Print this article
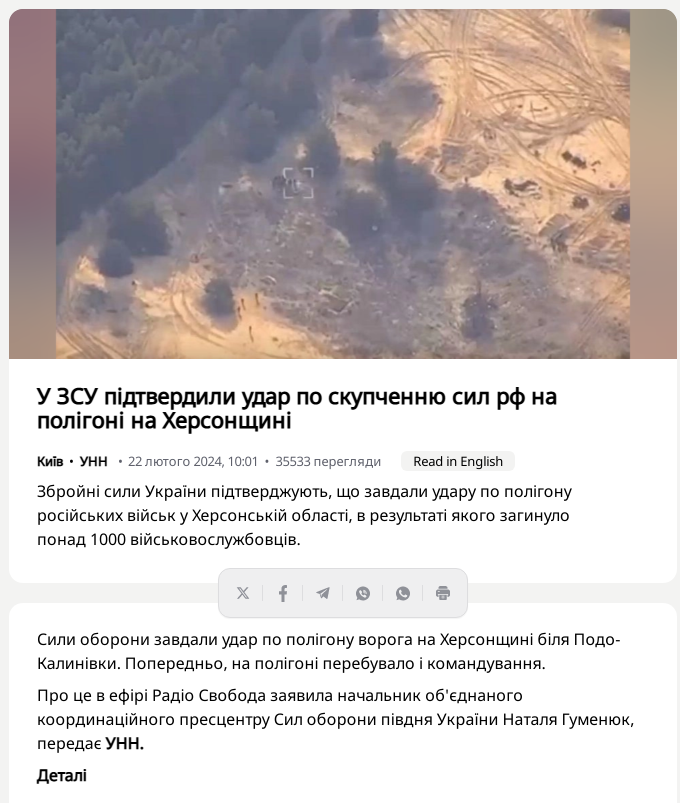Viewport: 680px width, 803px height. tap(443, 593)
